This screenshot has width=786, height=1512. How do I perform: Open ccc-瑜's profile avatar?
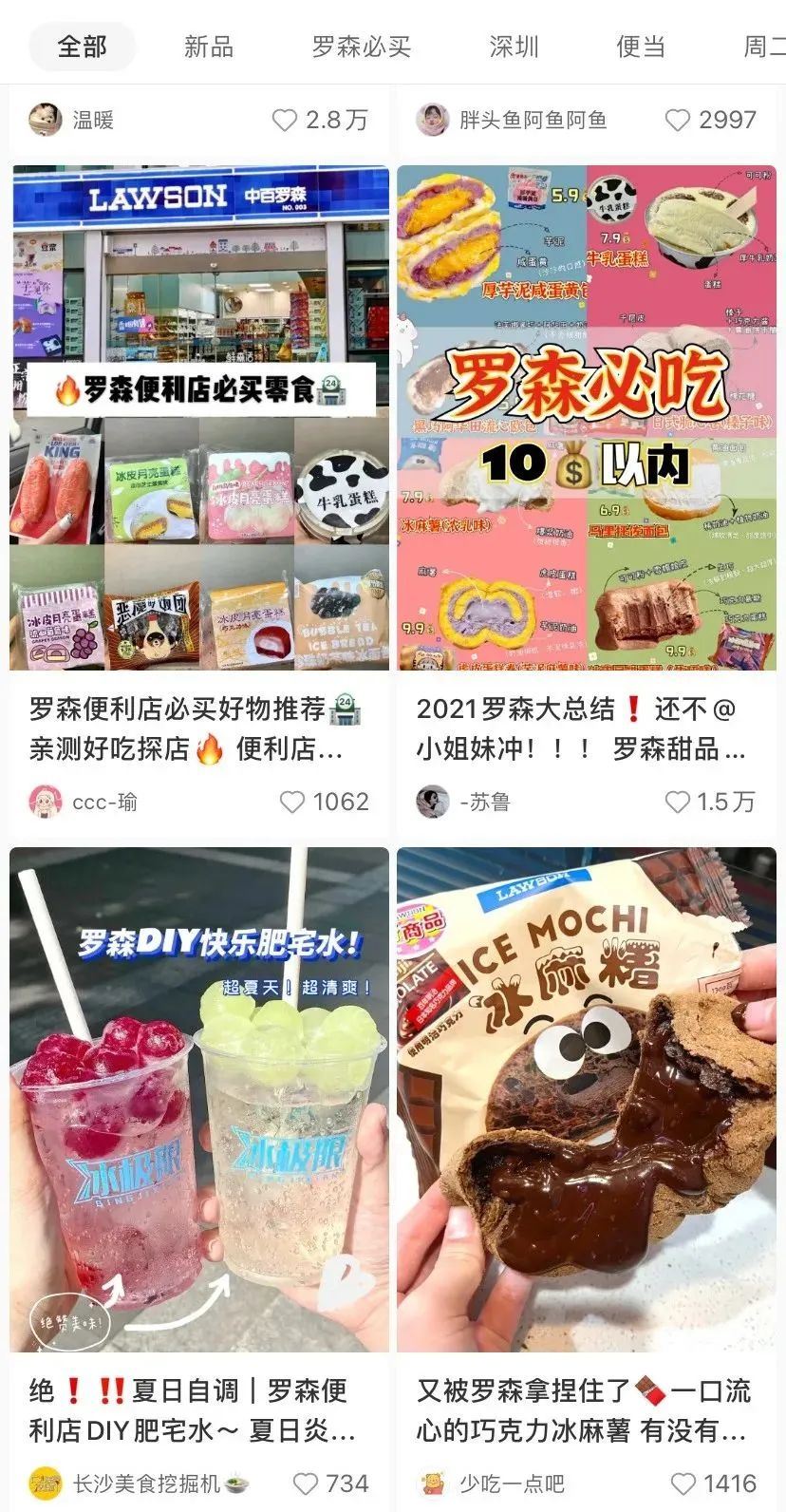point(45,803)
